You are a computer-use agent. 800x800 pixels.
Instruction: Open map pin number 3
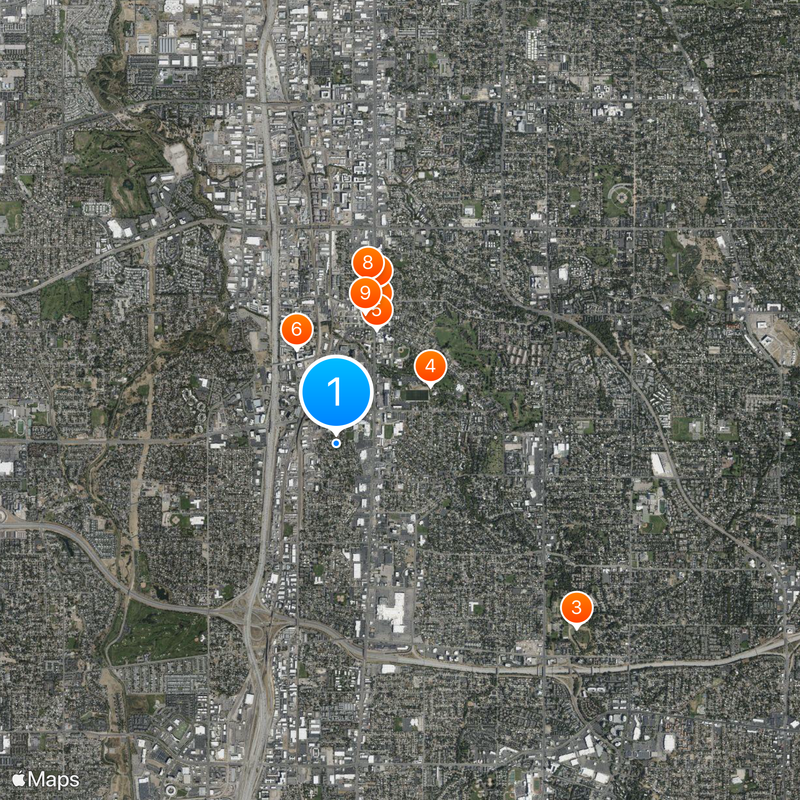click(x=576, y=607)
